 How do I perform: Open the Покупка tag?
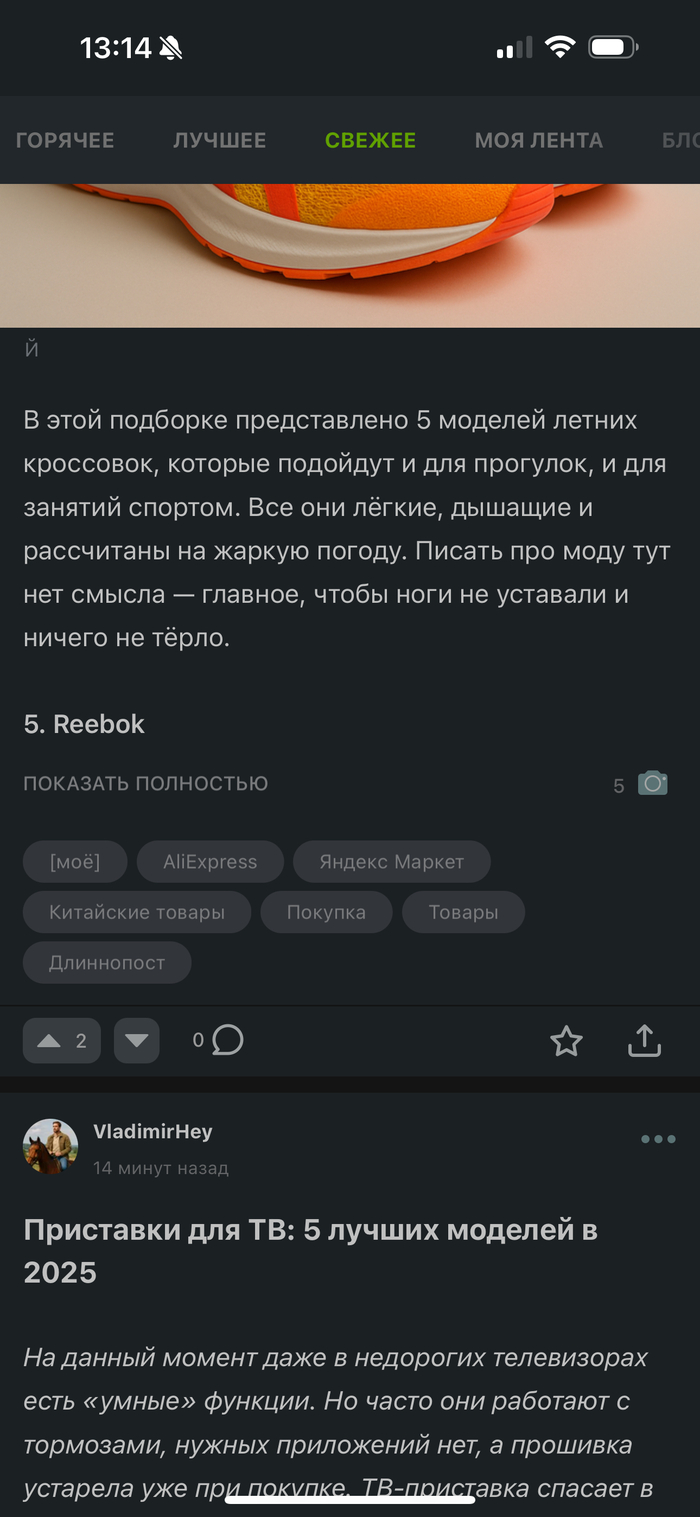tap(326, 912)
